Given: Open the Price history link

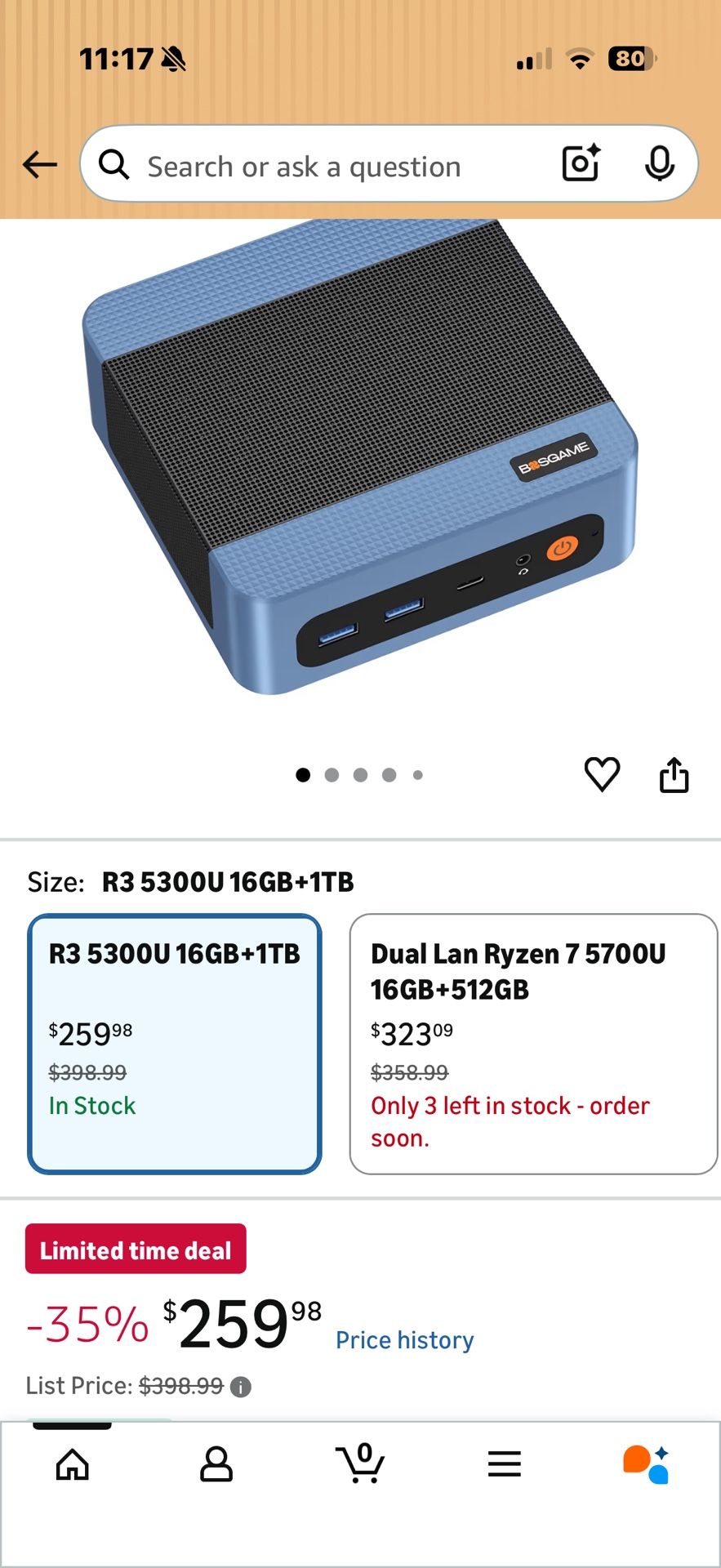Looking at the screenshot, I should pos(405,1339).
